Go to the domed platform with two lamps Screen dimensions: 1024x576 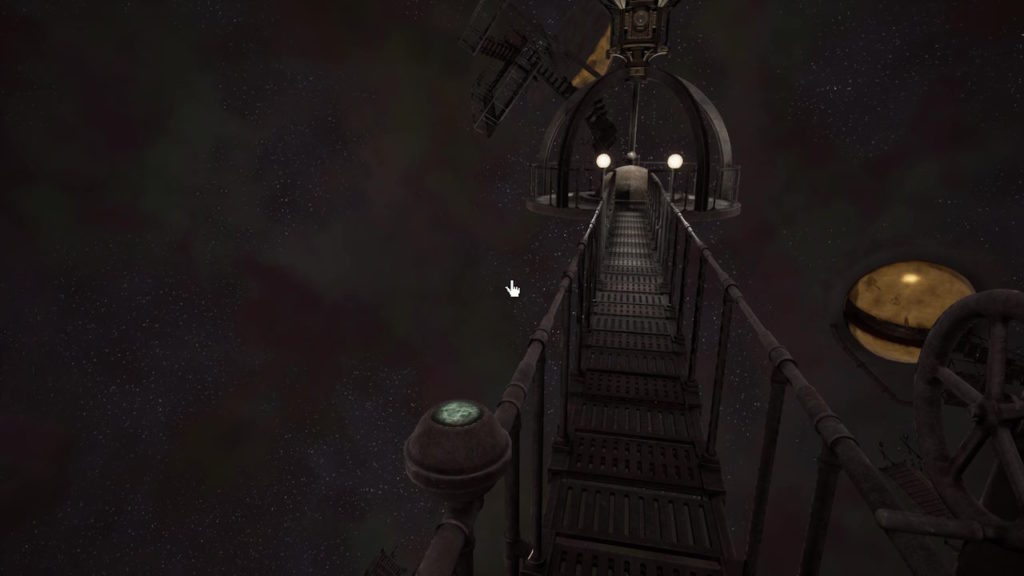click(634, 183)
